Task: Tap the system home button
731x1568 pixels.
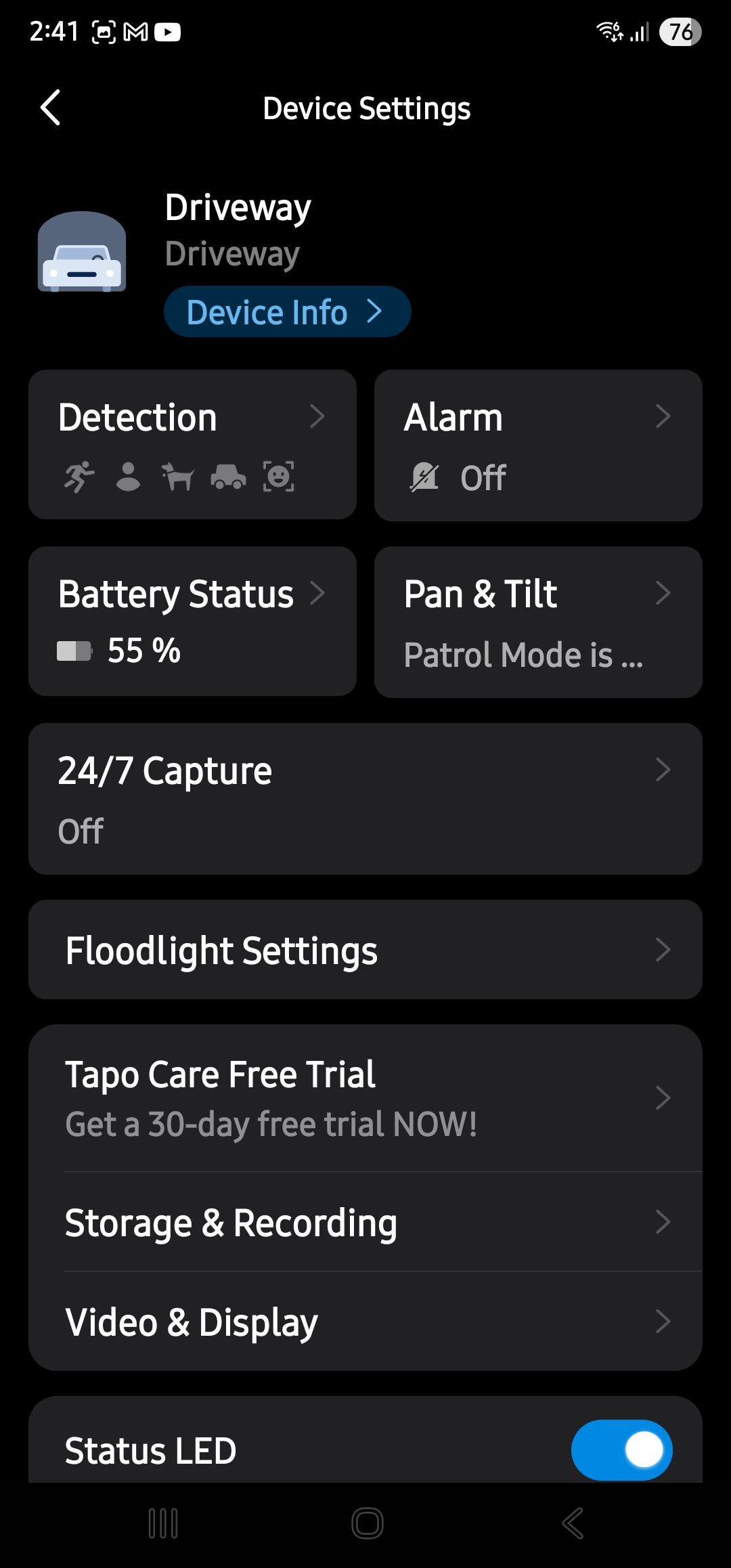Action: point(367,1523)
